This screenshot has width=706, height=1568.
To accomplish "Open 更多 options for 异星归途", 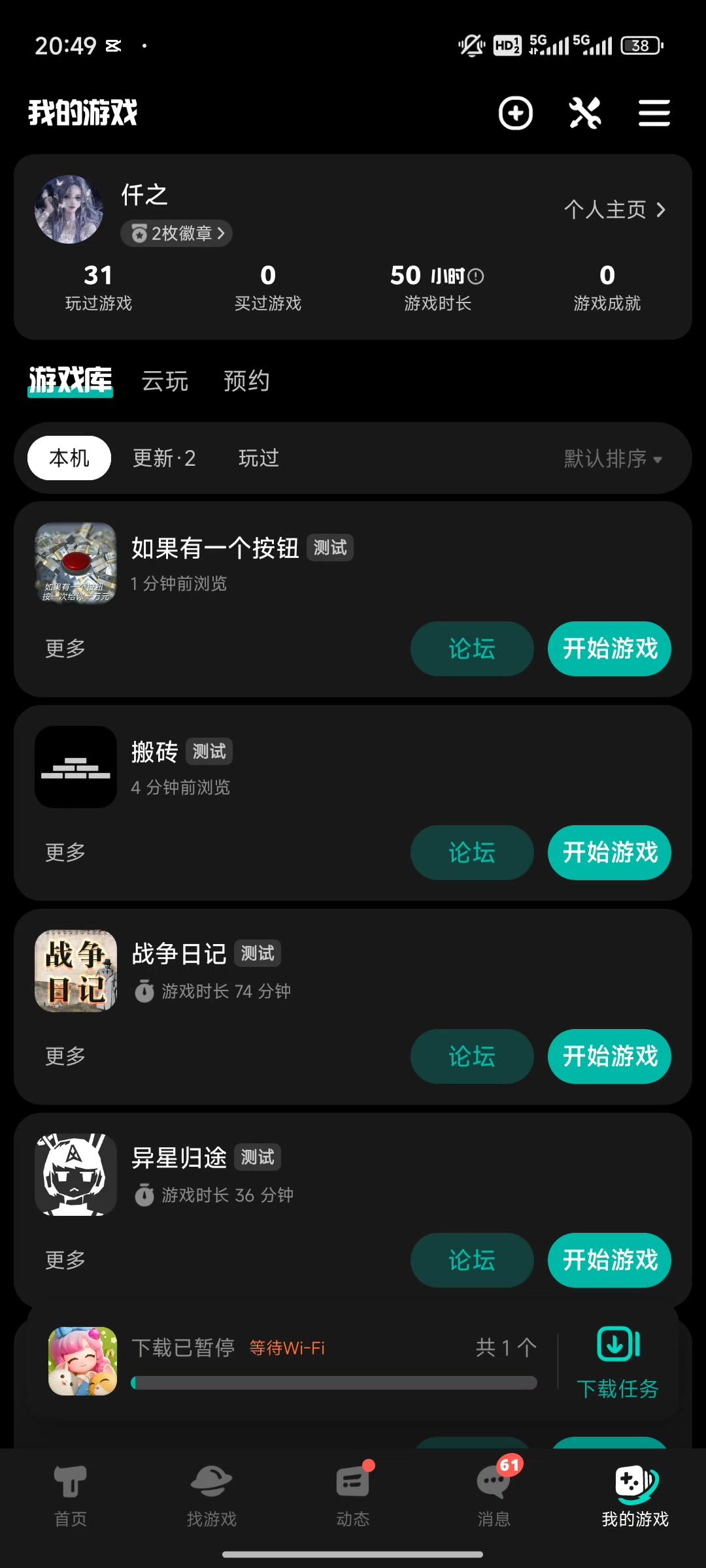I will click(65, 1260).
